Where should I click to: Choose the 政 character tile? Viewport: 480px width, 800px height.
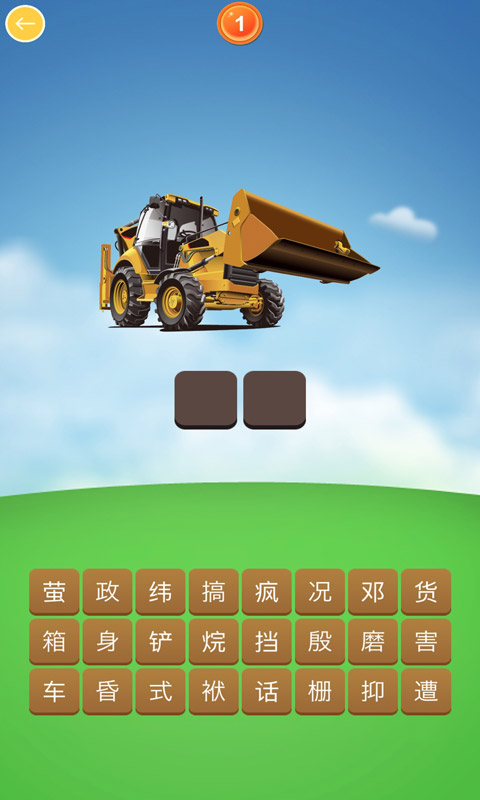[107, 592]
